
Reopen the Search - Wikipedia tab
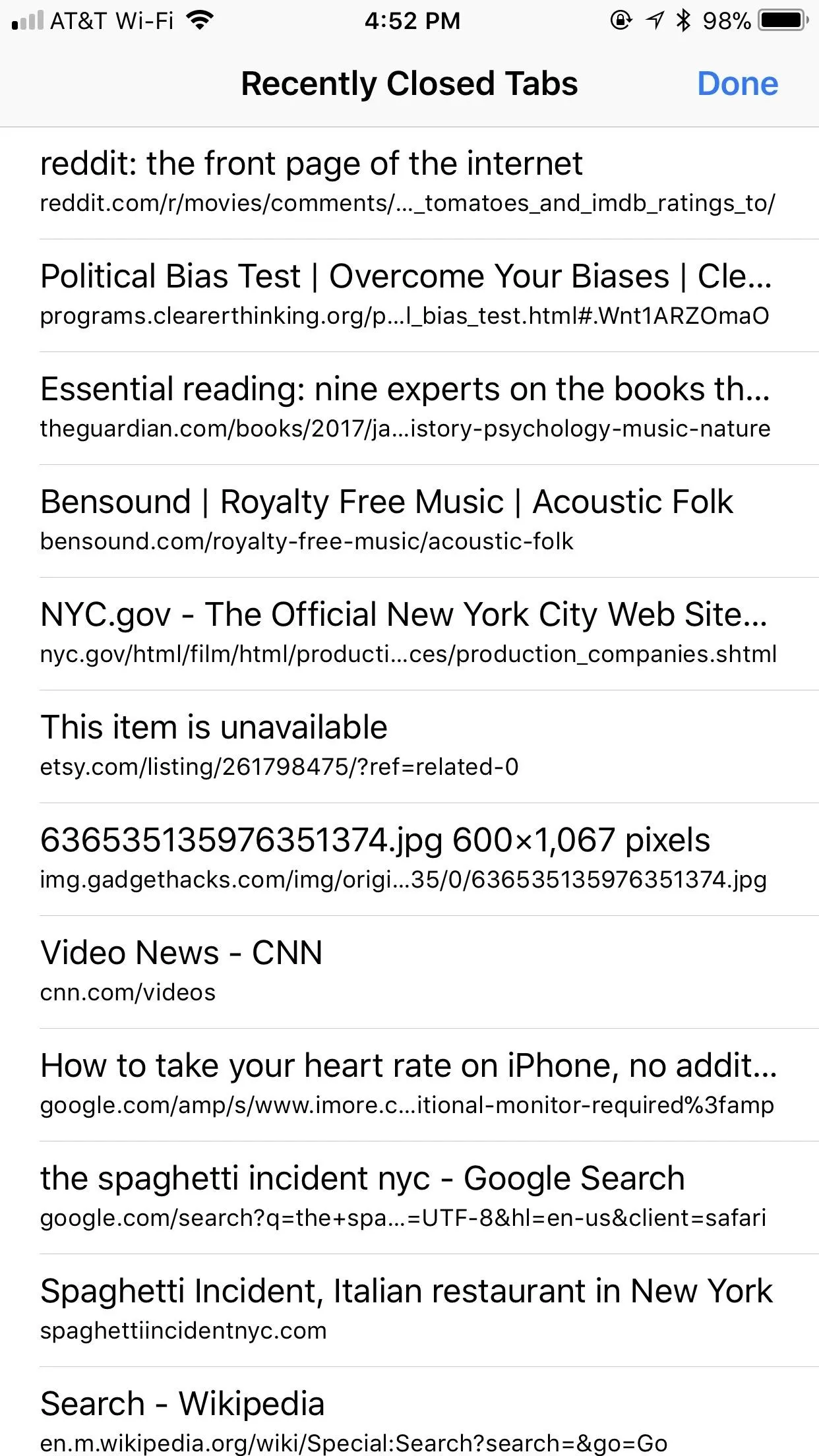409,1411
